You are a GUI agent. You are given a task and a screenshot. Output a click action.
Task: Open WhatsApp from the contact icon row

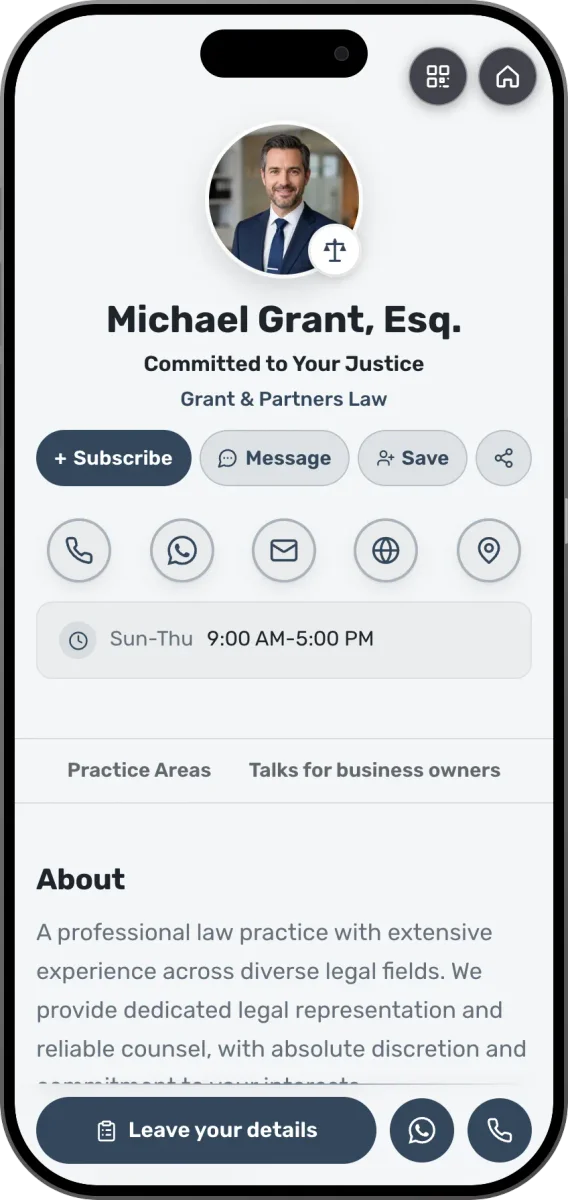(x=182, y=550)
